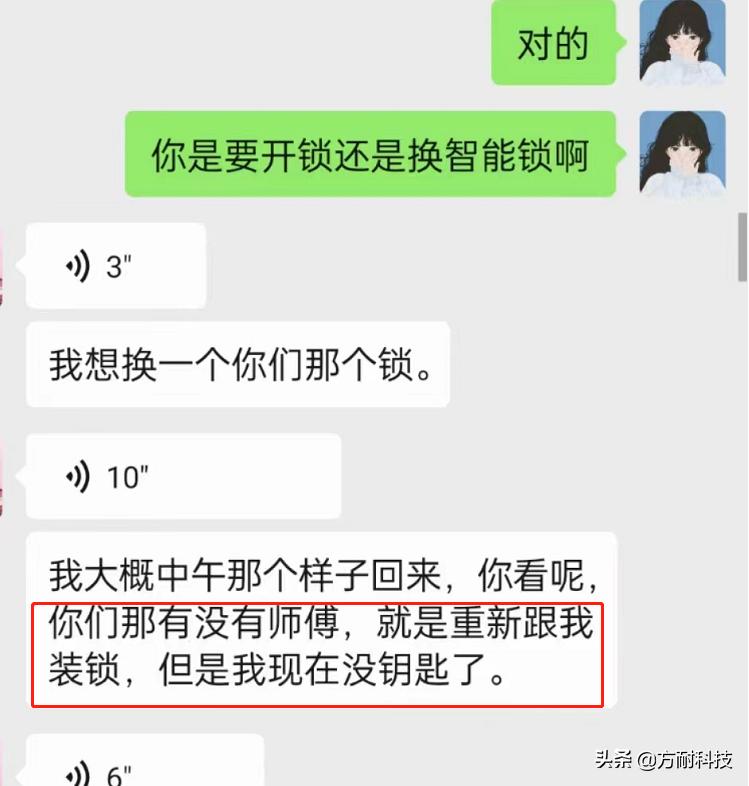Click the sound playback icon in the first voice message
The image size is (749, 786).
[79, 265]
